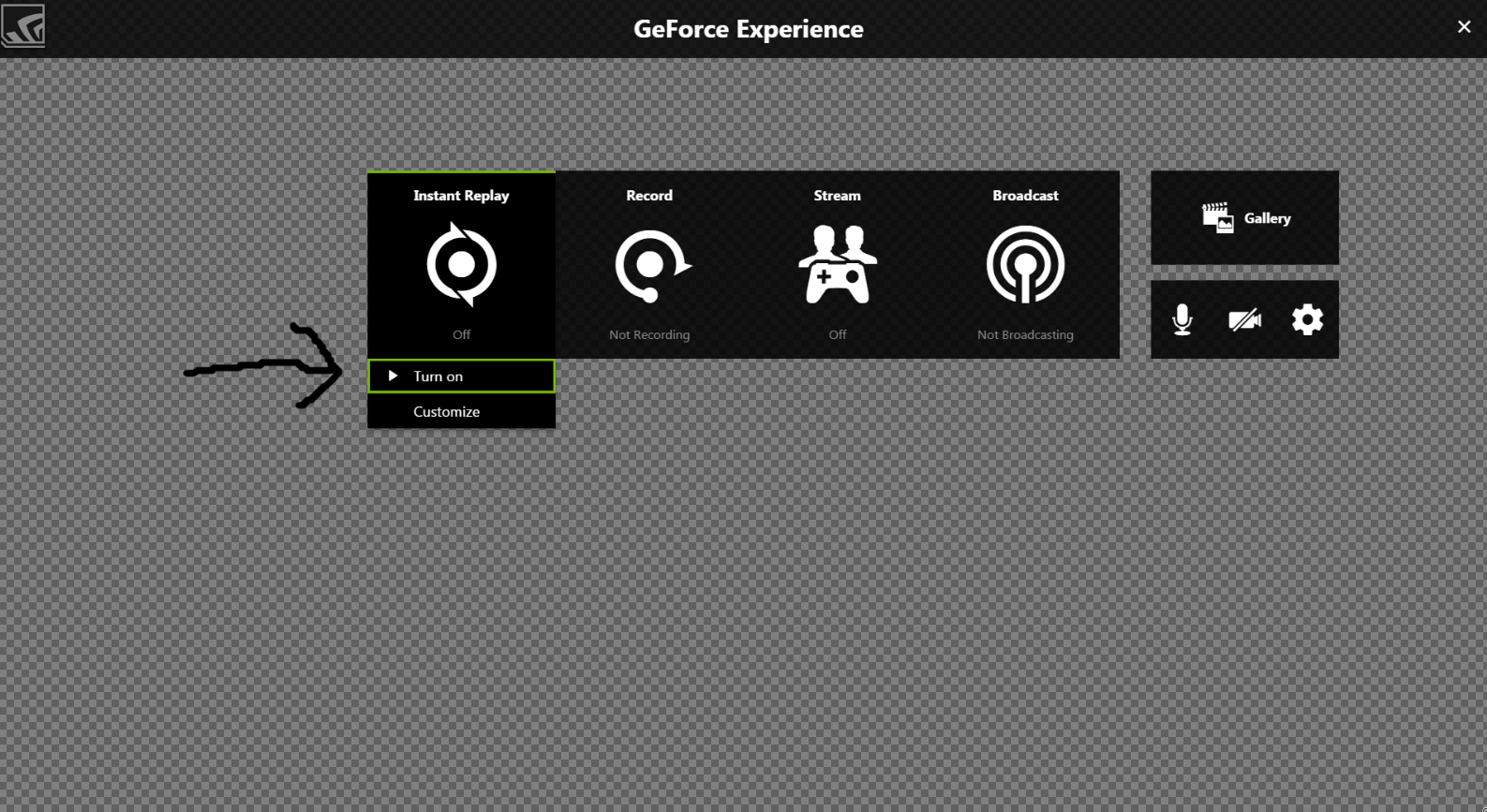Open the Gallery
Image resolution: width=1487 pixels, height=812 pixels.
[1244, 218]
